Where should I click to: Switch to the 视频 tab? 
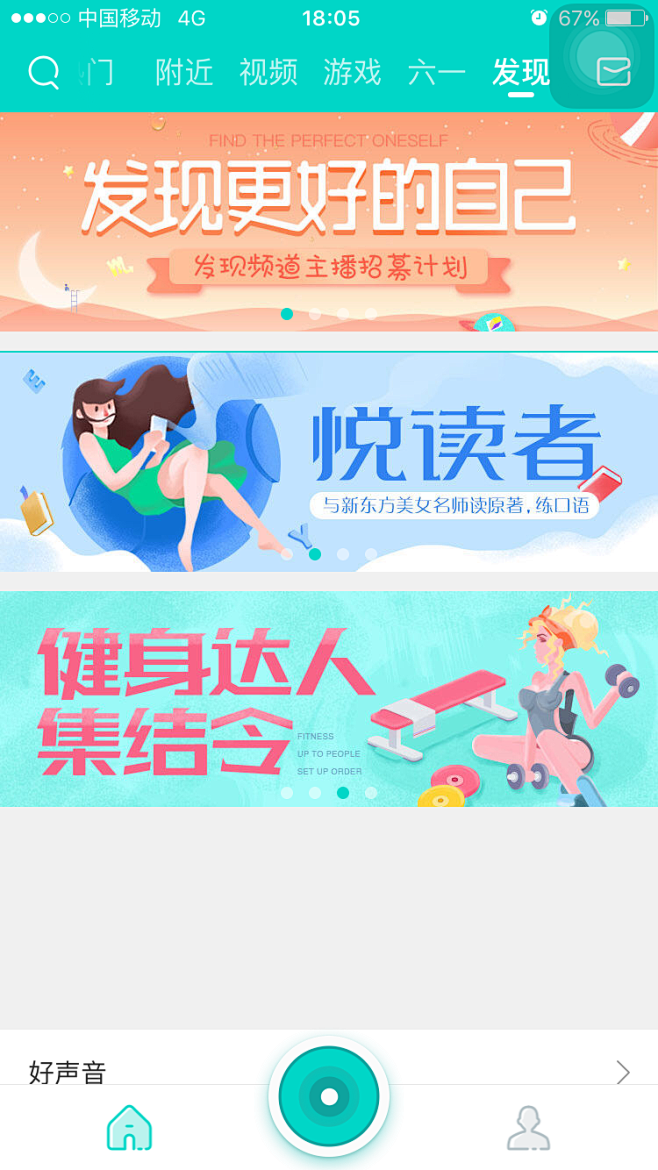[268, 73]
